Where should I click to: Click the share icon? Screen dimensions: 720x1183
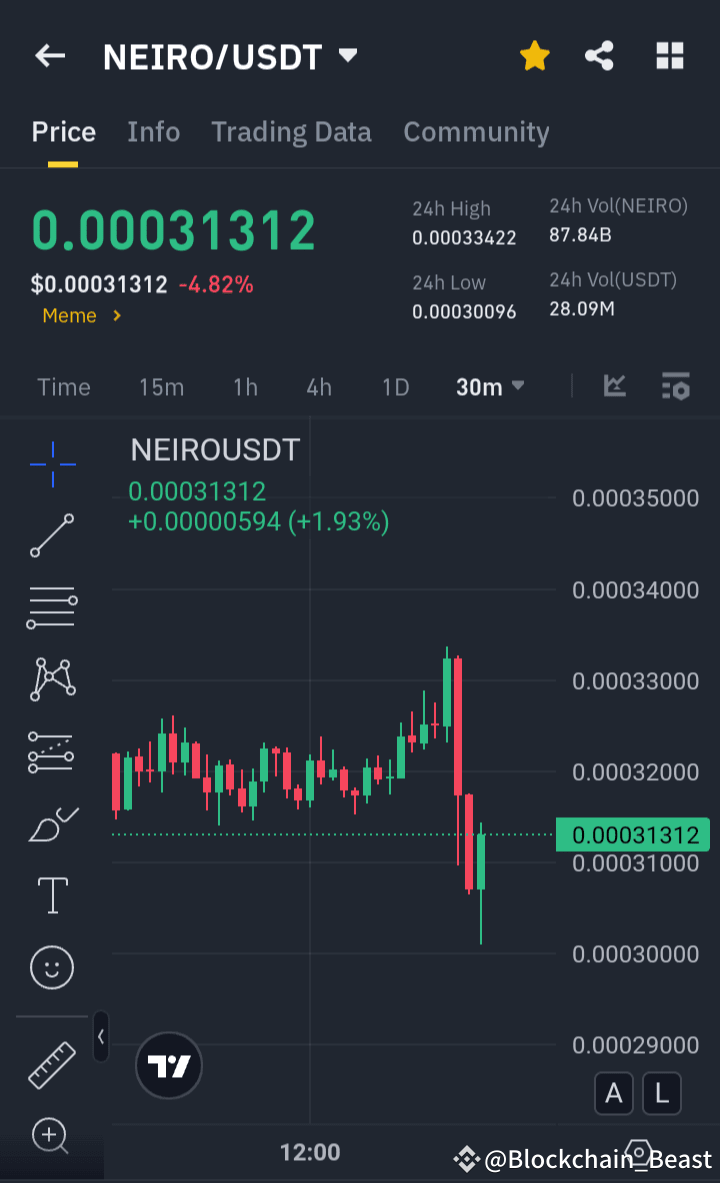[599, 56]
